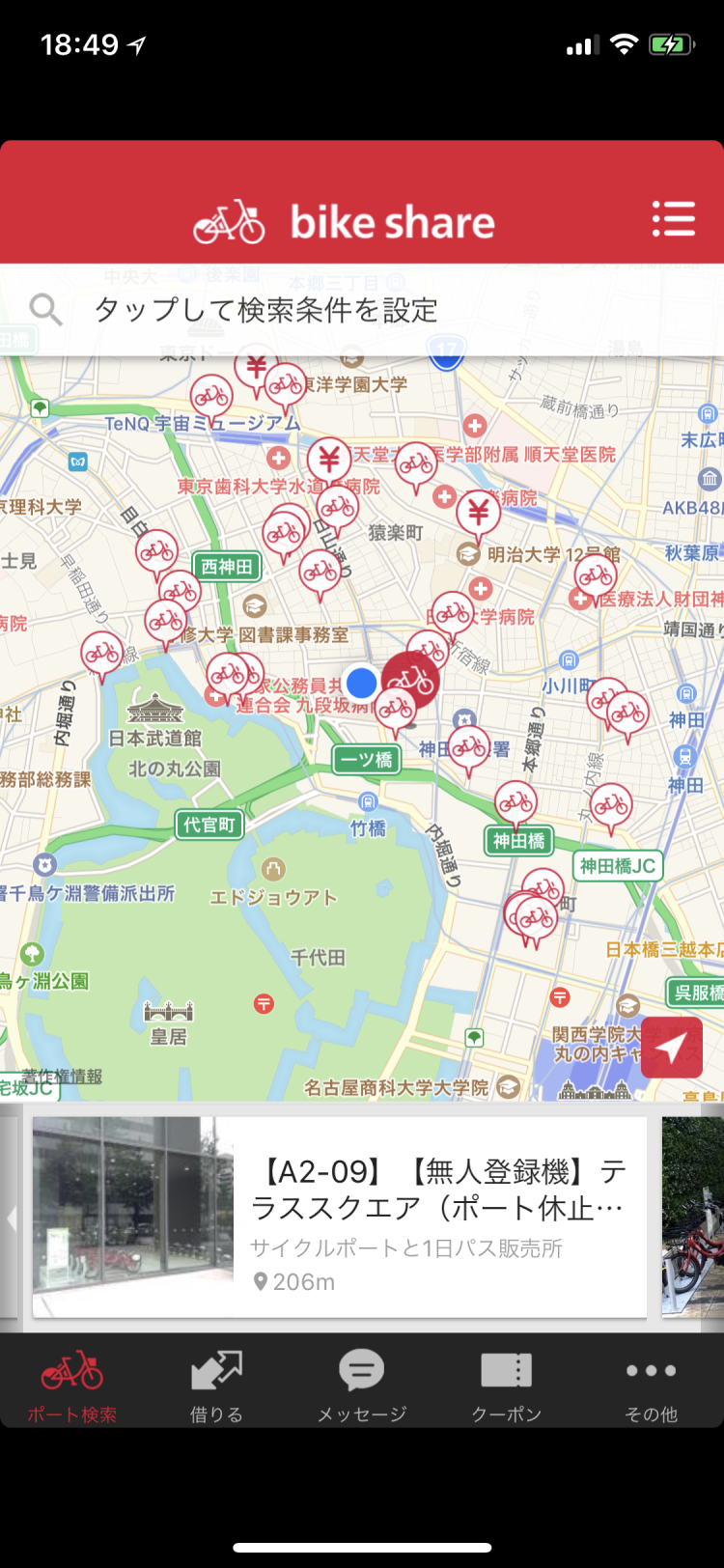Screen dimensions: 724x1568
Task: Tap the bike port pin near 西神田
Action: coord(156,553)
